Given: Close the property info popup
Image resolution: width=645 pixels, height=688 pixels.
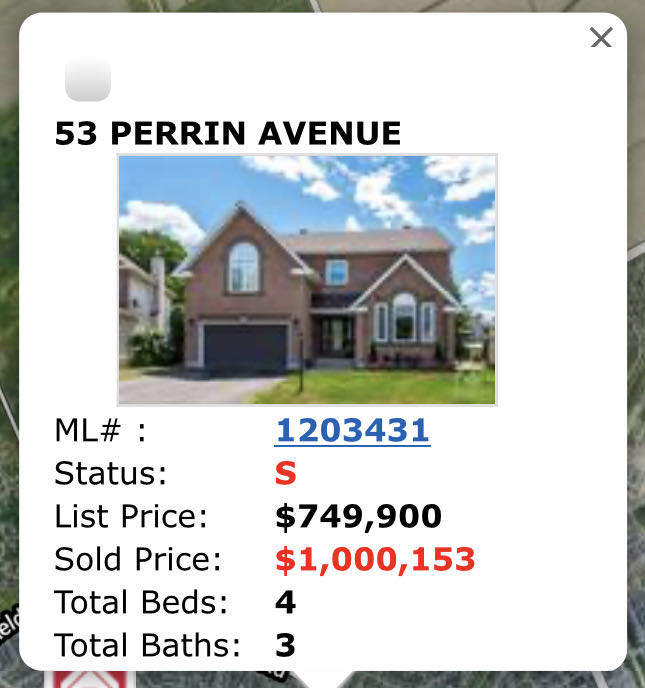Looking at the screenshot, I should click(x=601, y=38).
